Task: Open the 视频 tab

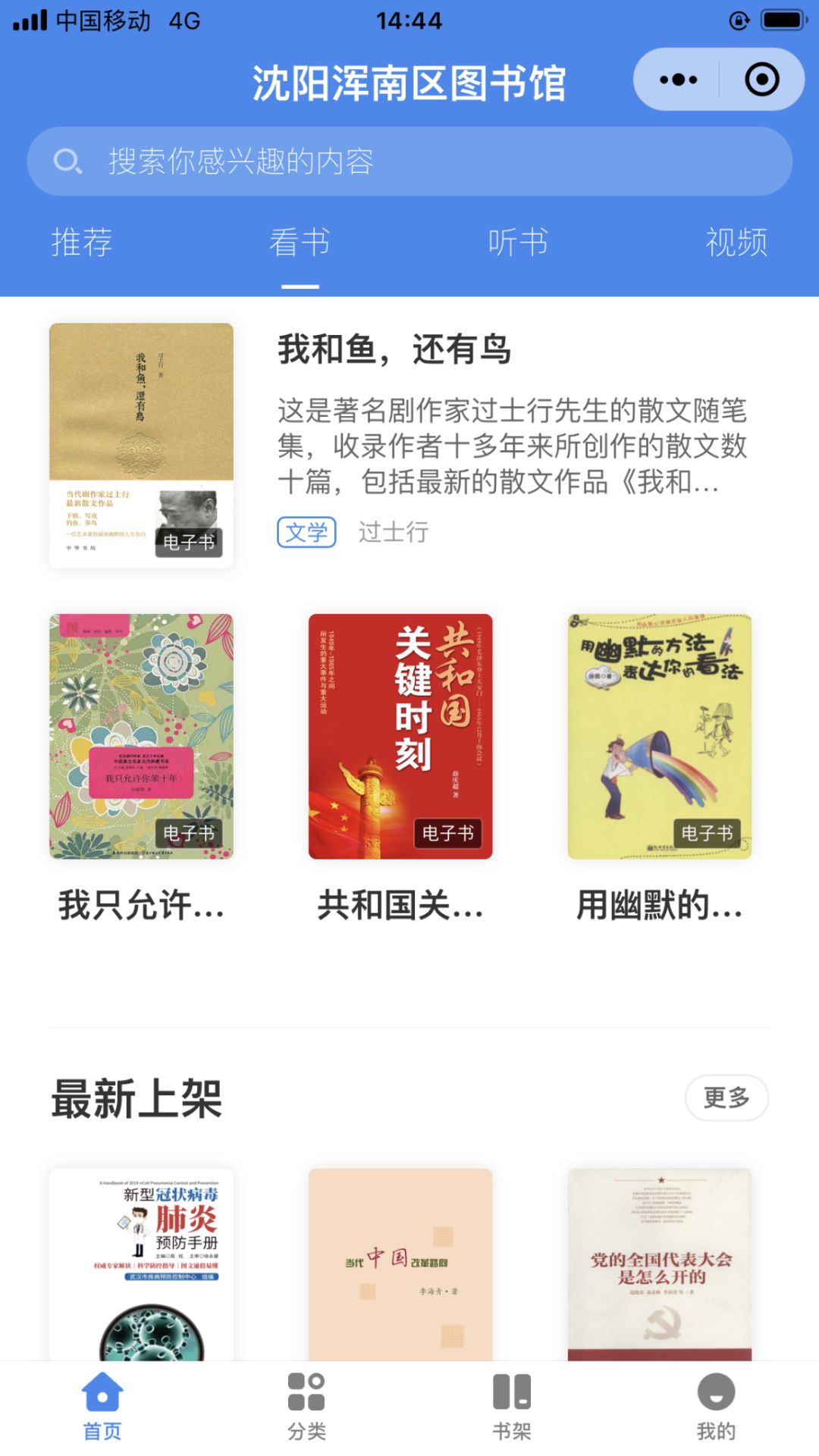Action: [736, 243]
